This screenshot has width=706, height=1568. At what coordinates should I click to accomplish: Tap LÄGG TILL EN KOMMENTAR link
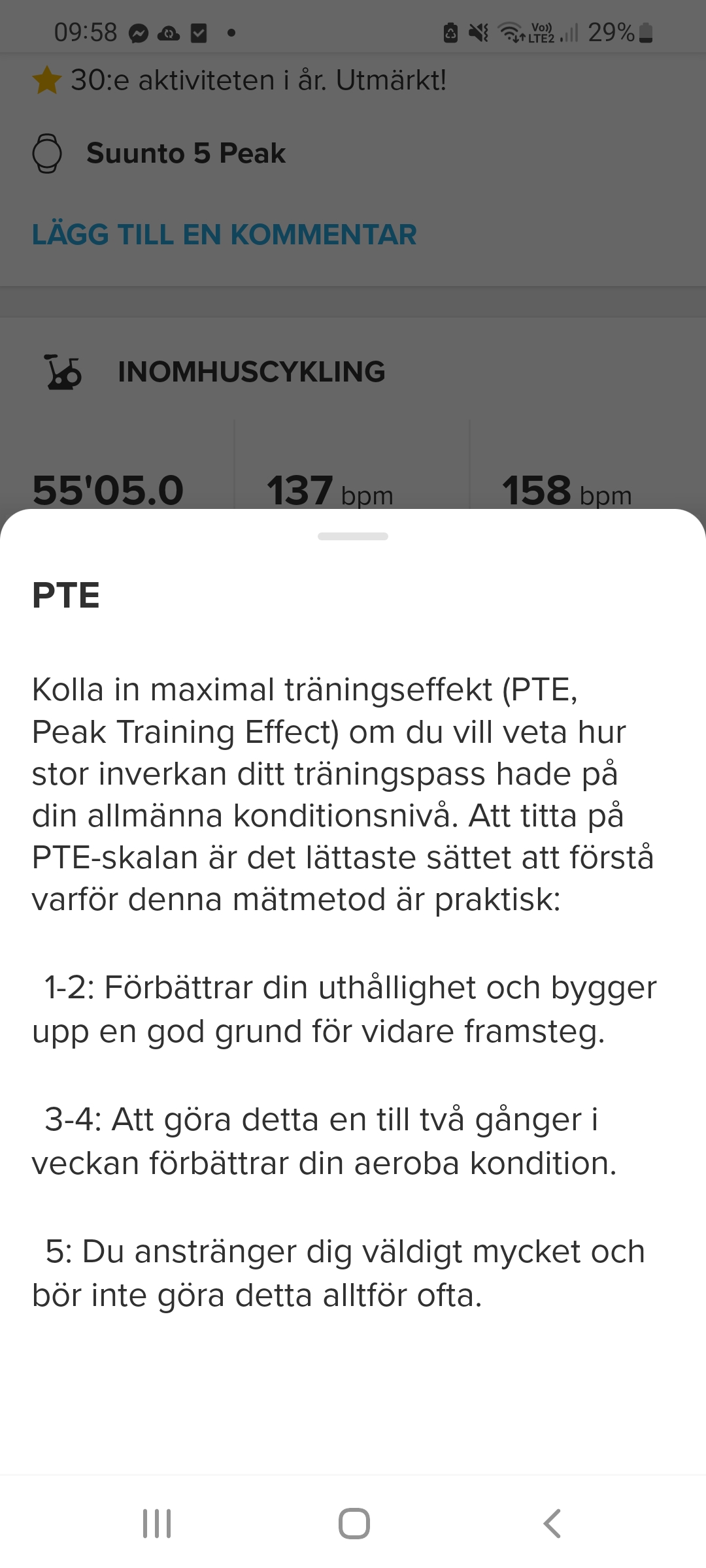(x=224, y=235)
